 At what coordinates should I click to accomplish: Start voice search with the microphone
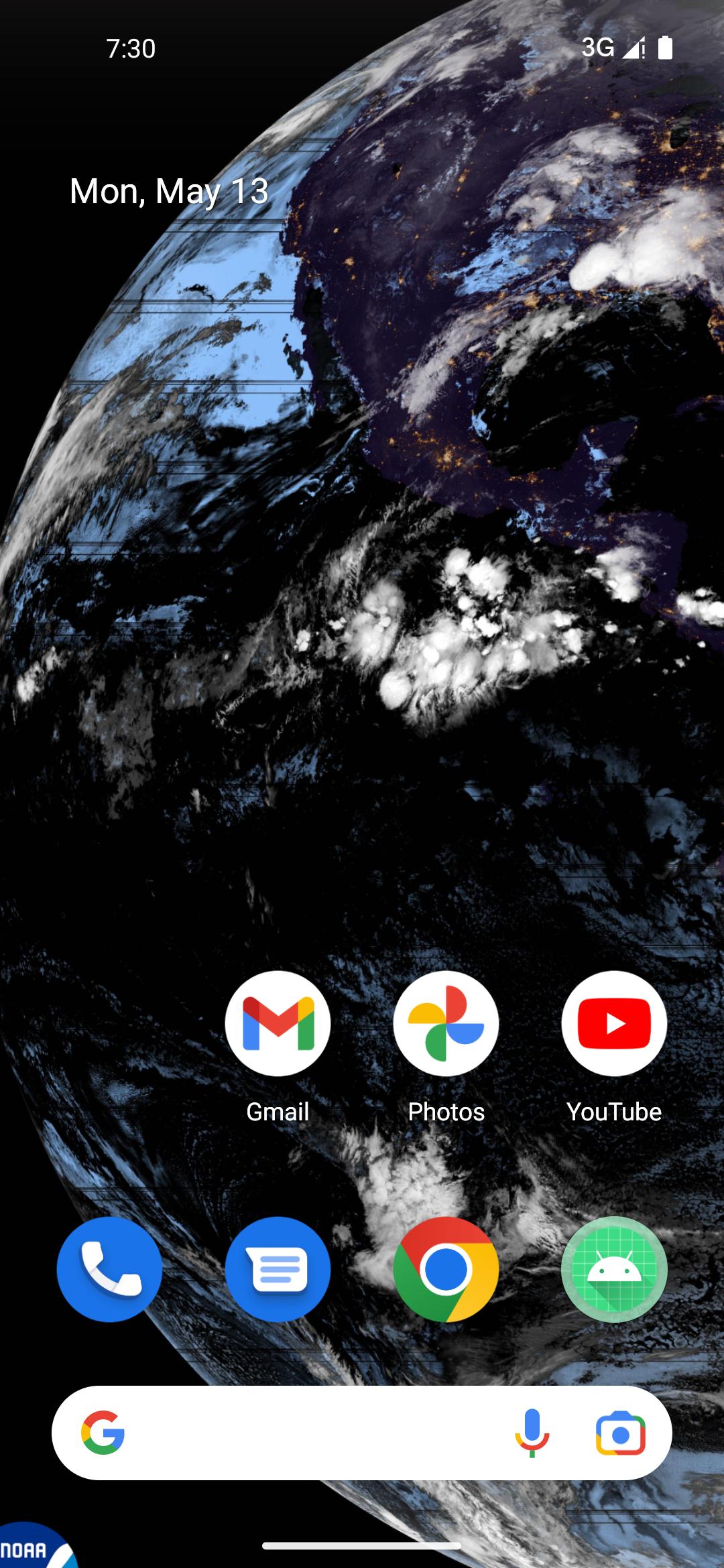tap(532, 1433)
